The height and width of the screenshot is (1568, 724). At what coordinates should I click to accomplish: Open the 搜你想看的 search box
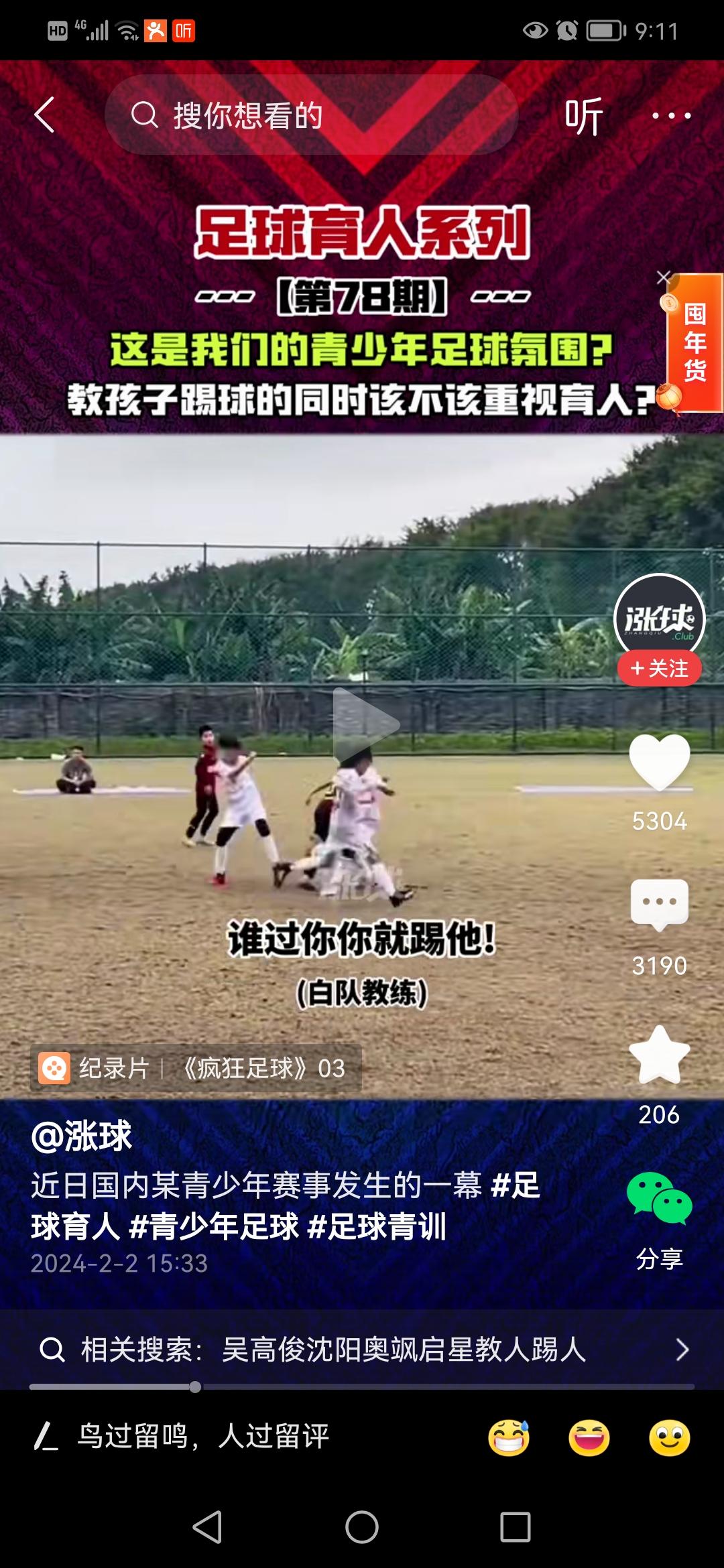[x=312, y=115]
